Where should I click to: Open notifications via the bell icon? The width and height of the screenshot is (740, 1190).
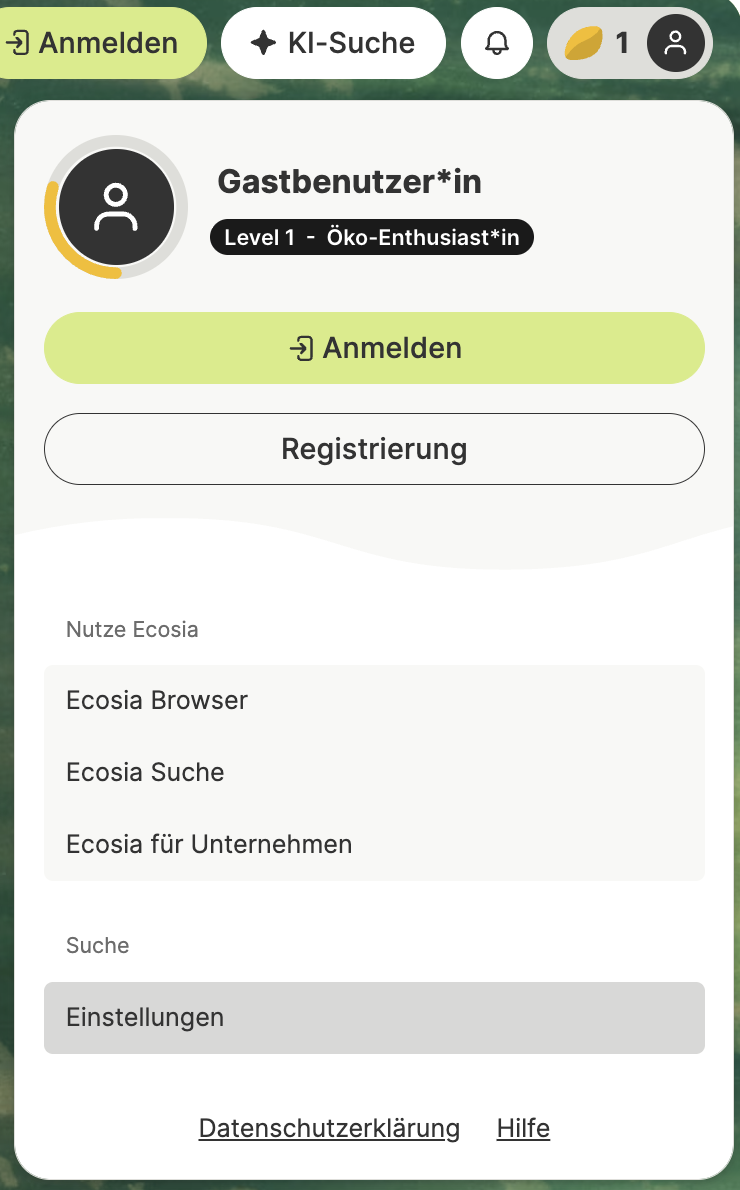(x=497, y=43)
